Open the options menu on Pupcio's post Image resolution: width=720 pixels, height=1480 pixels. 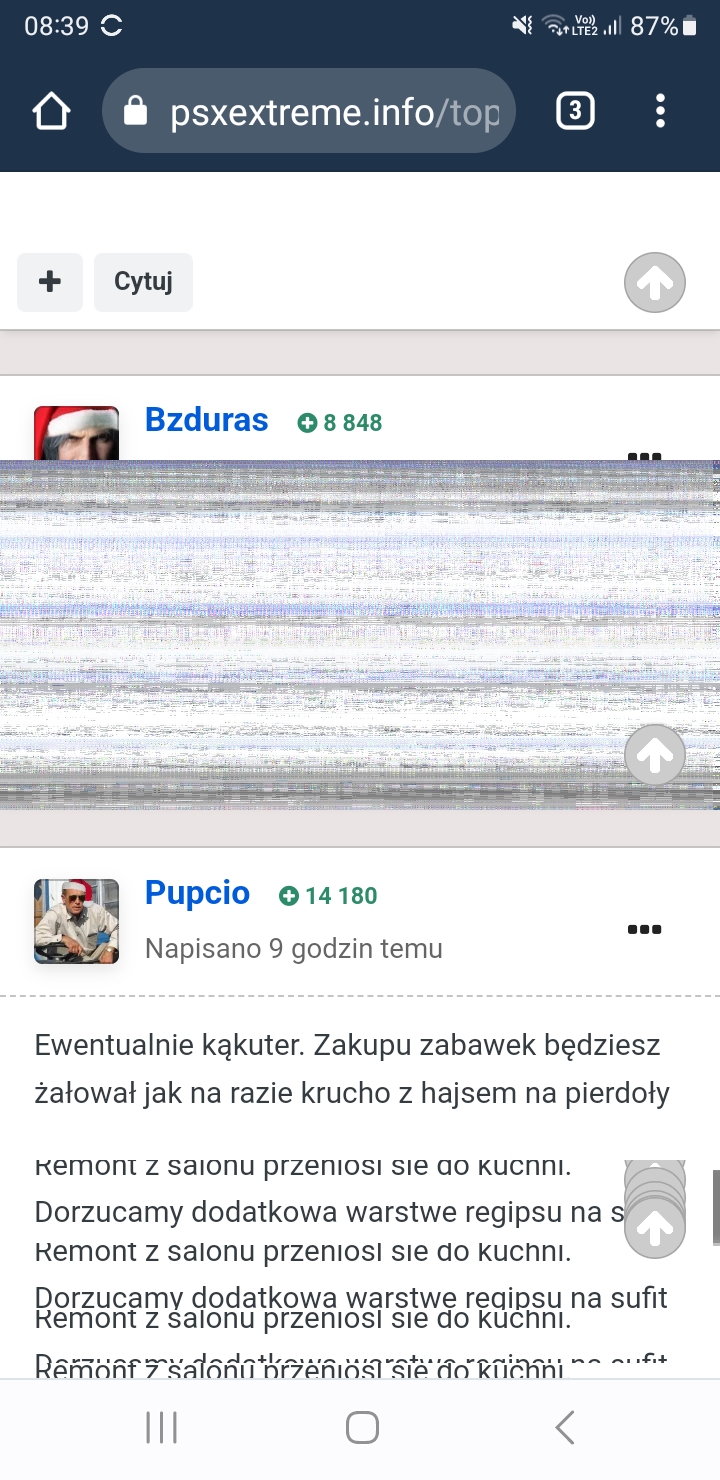click(644, 929)
